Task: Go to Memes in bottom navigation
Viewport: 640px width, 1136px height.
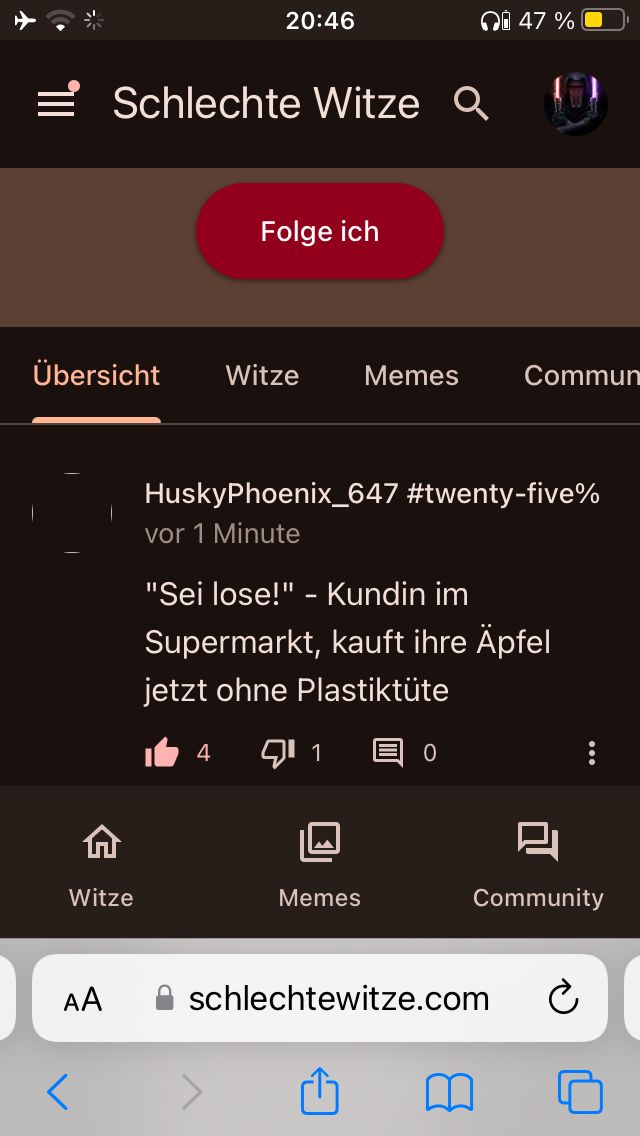Action: [x=320, y=864]
